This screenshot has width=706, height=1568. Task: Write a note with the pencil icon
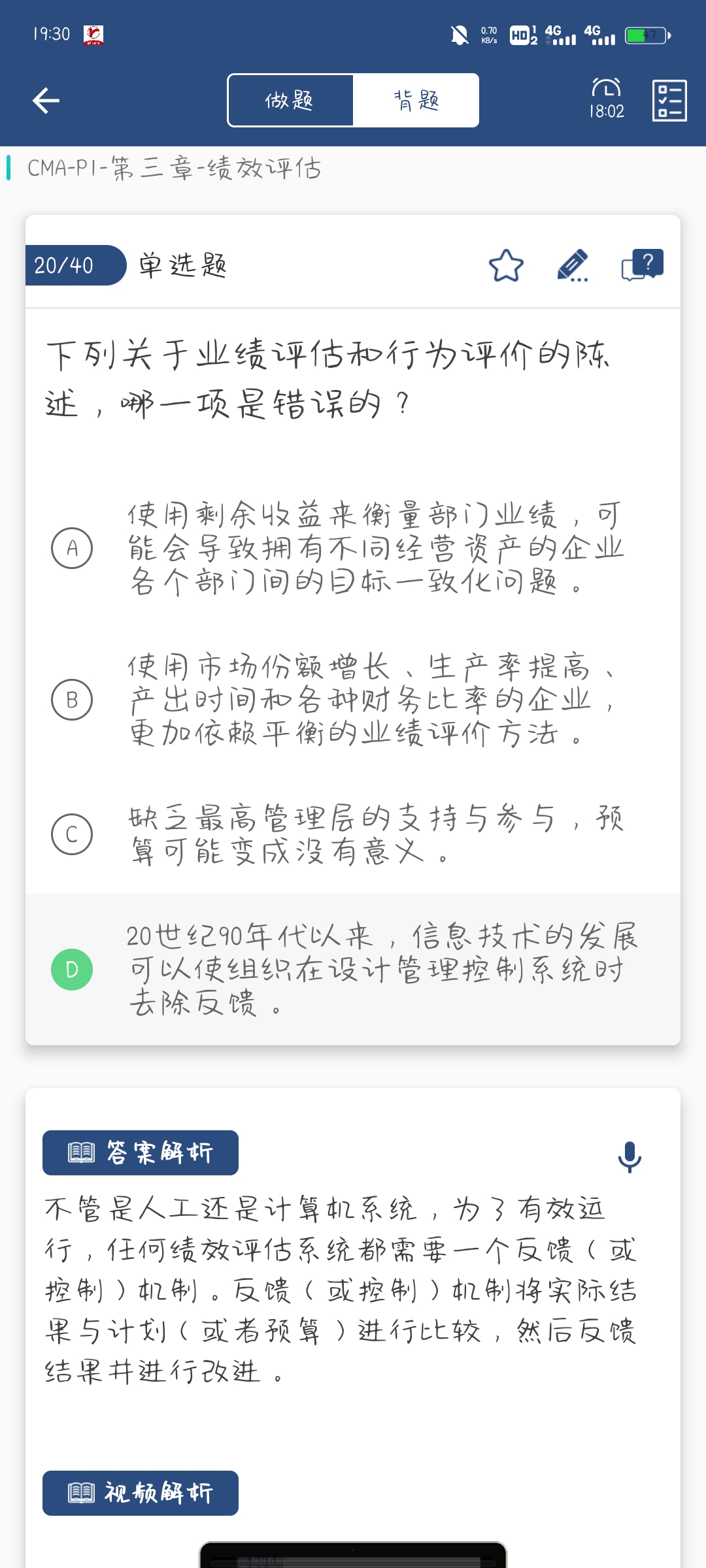[573, 266]
